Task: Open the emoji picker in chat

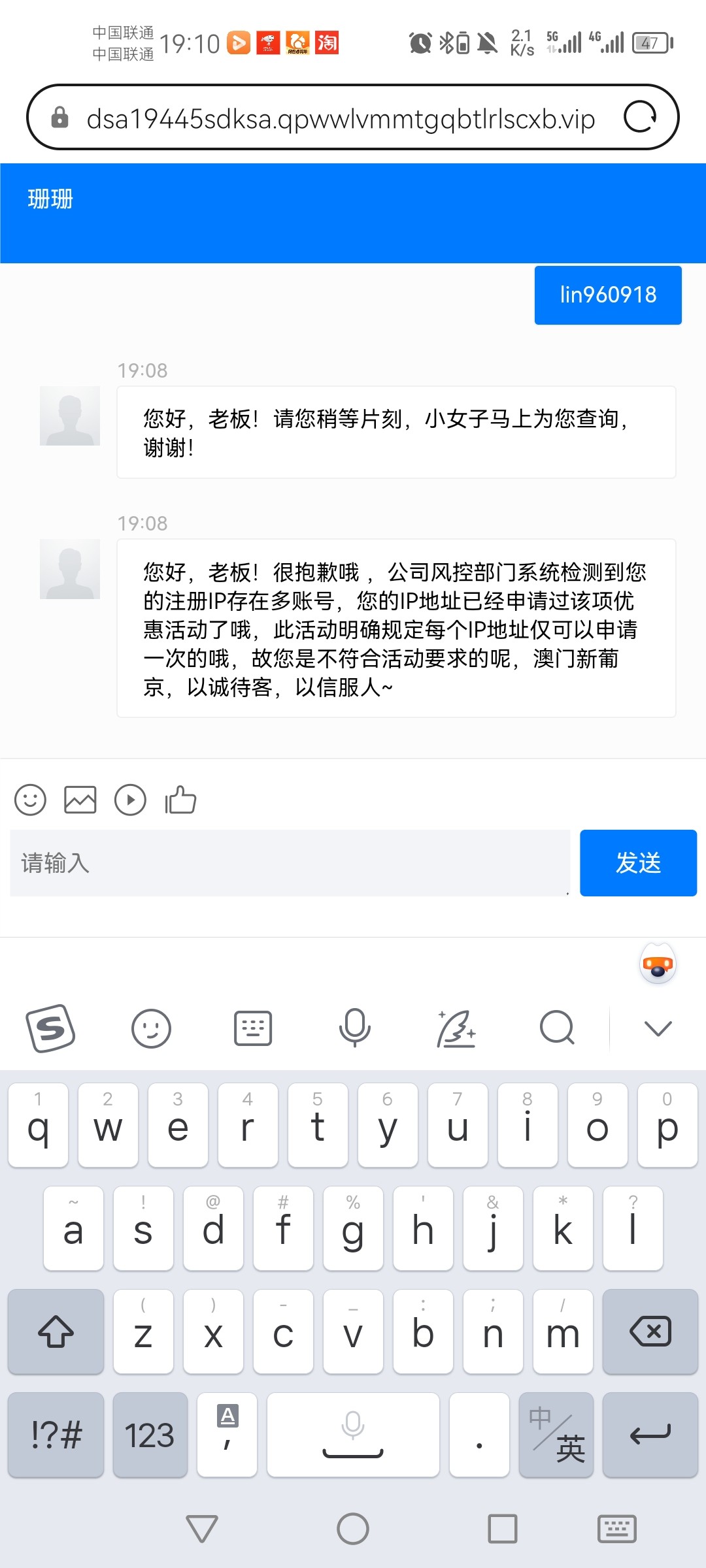Action: [x=30, y=800]
